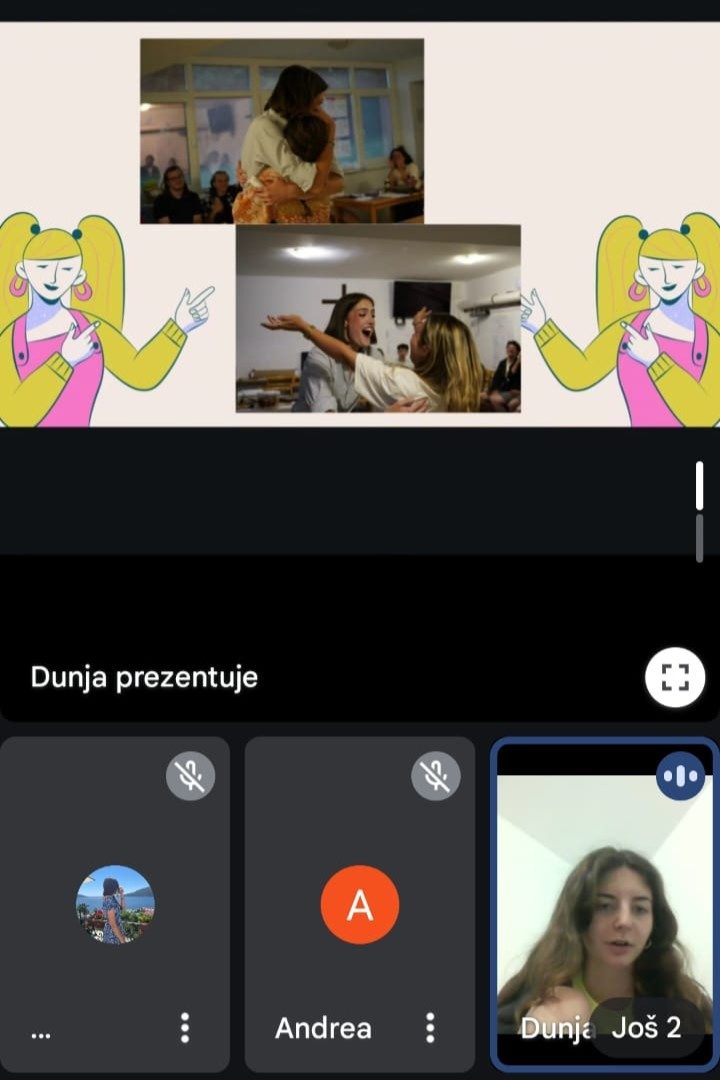Open options for the unnamed participant tile
This screenshot has height=1080, width=720.
point(184,1027)
